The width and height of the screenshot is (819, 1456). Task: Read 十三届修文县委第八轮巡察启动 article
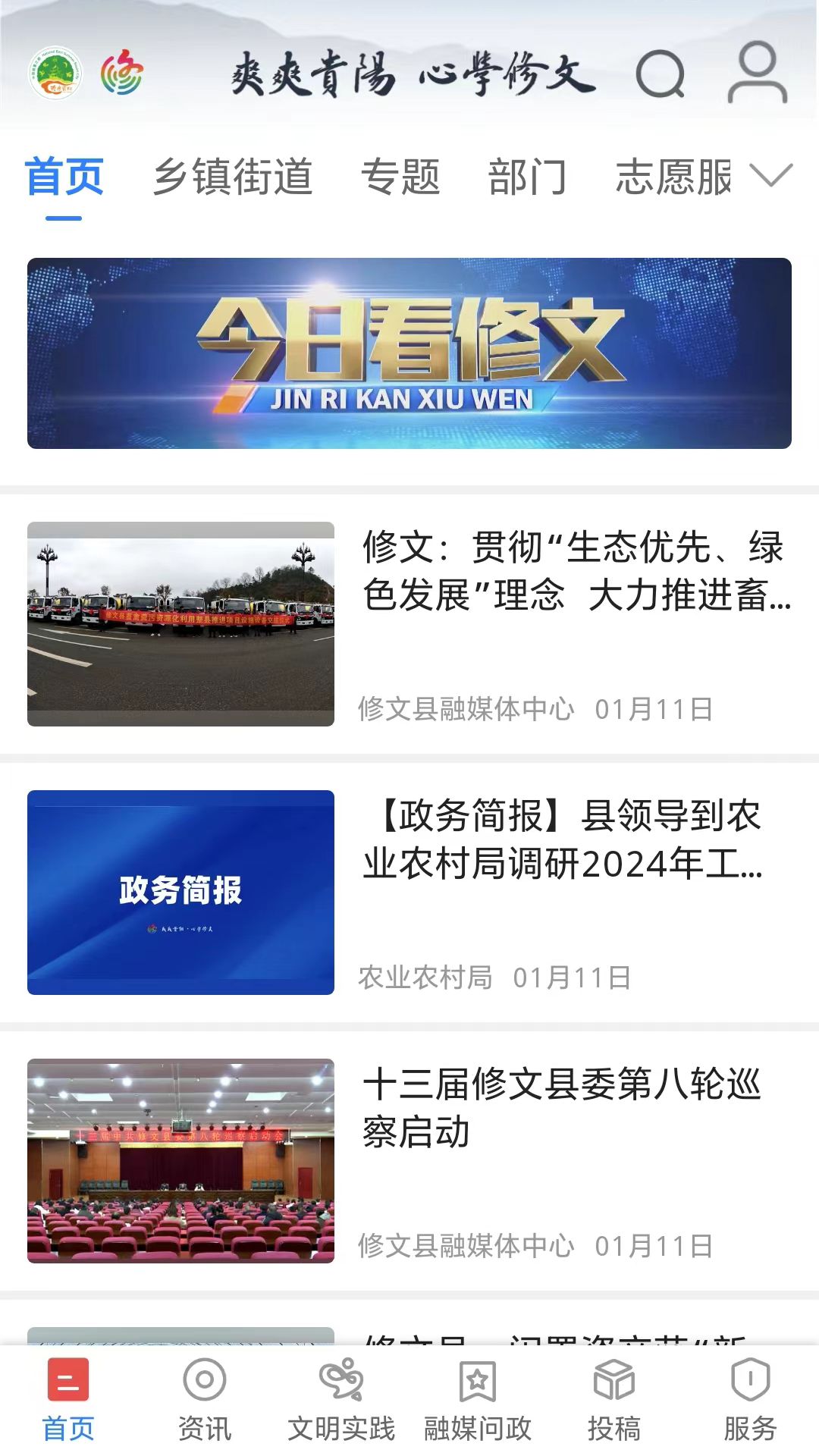[x=561, y=1108]
